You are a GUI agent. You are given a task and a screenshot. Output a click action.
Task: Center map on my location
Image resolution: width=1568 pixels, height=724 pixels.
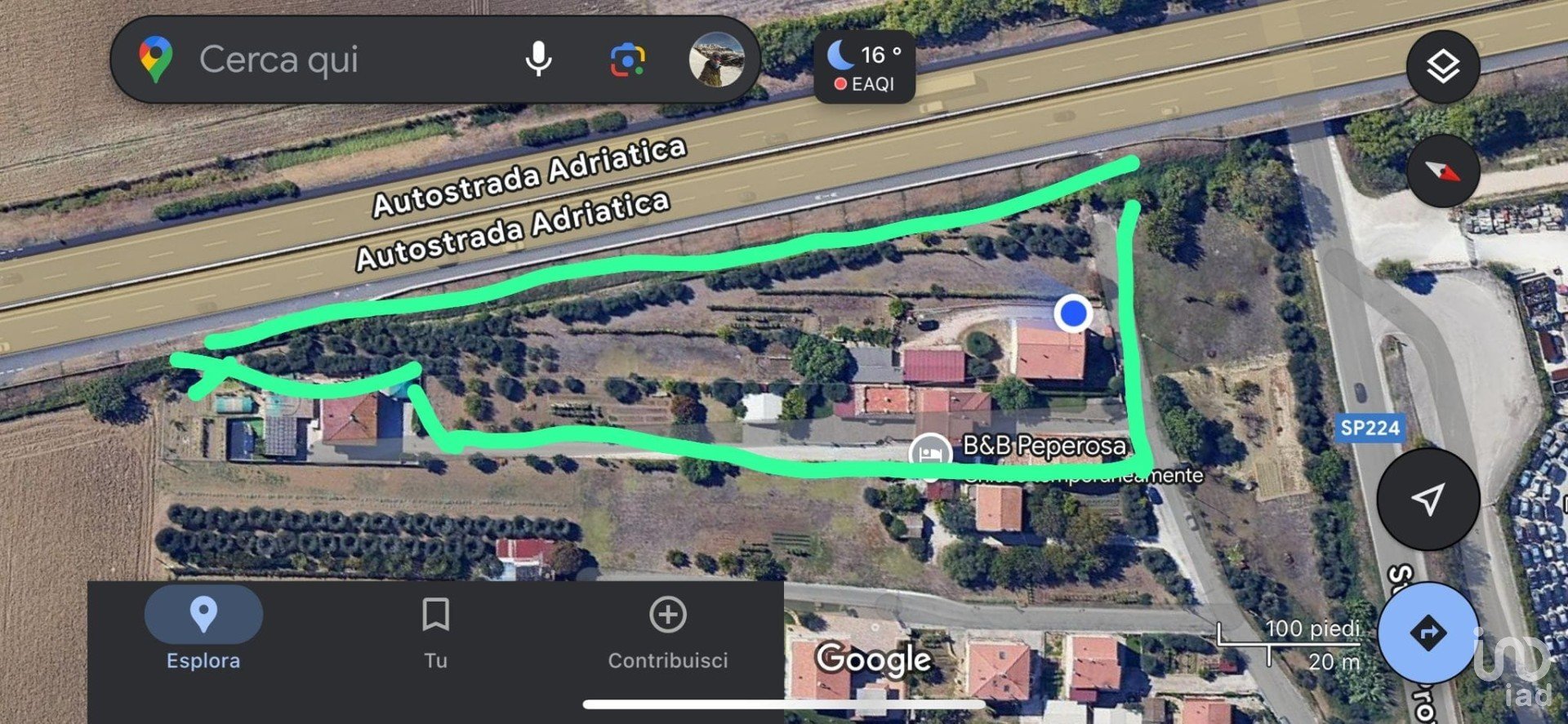(1428, 498)
